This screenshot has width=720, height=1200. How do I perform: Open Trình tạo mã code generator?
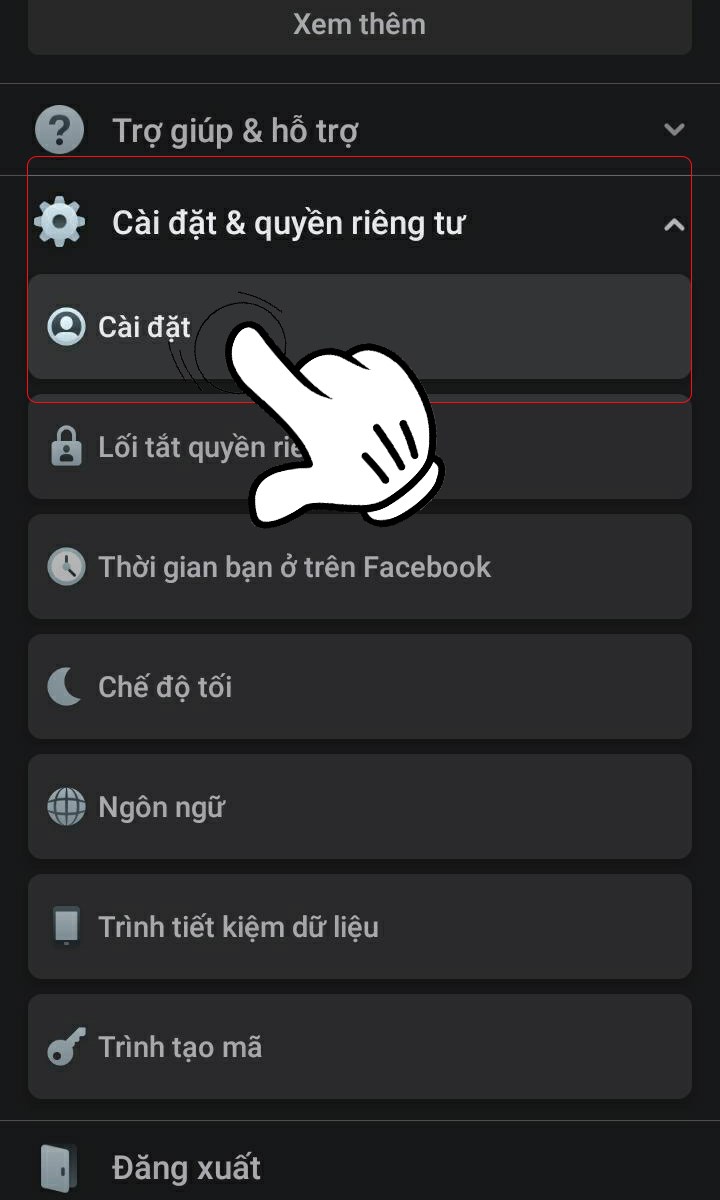358,1047
